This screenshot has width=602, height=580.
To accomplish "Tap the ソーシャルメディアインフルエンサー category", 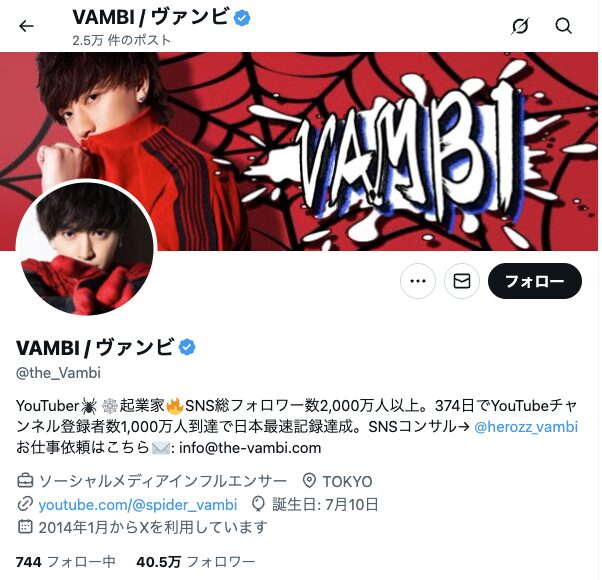I will click(162, 481).
